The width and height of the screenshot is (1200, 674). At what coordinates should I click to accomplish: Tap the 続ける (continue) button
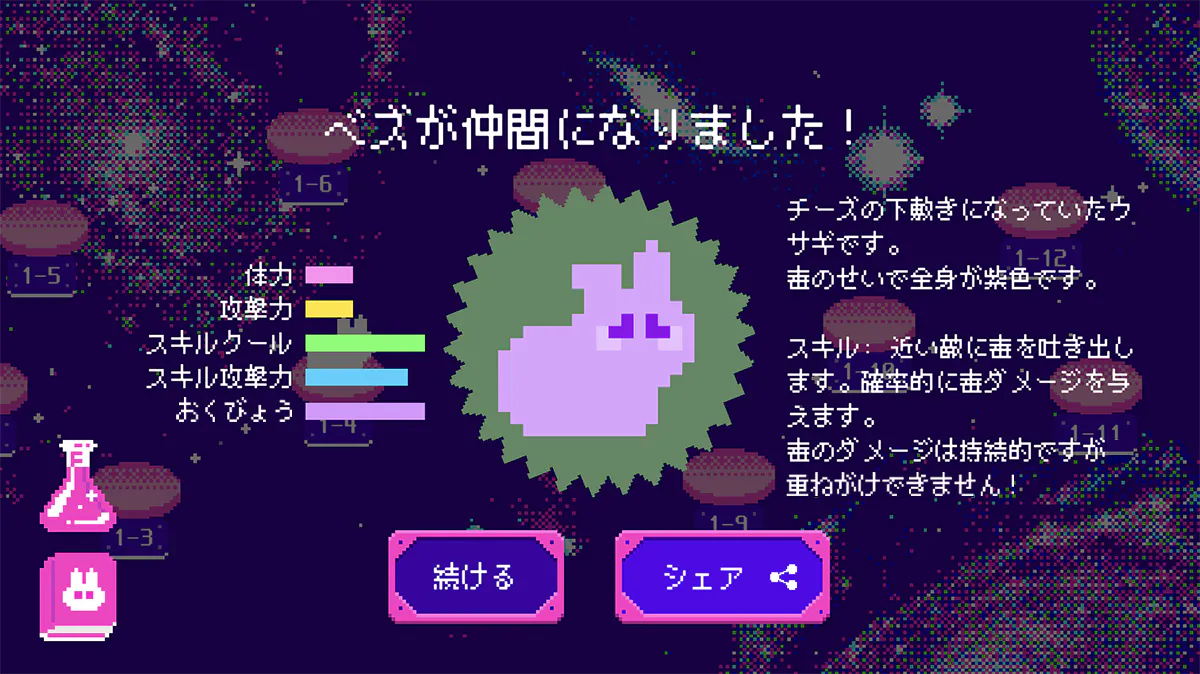point(475,576)
